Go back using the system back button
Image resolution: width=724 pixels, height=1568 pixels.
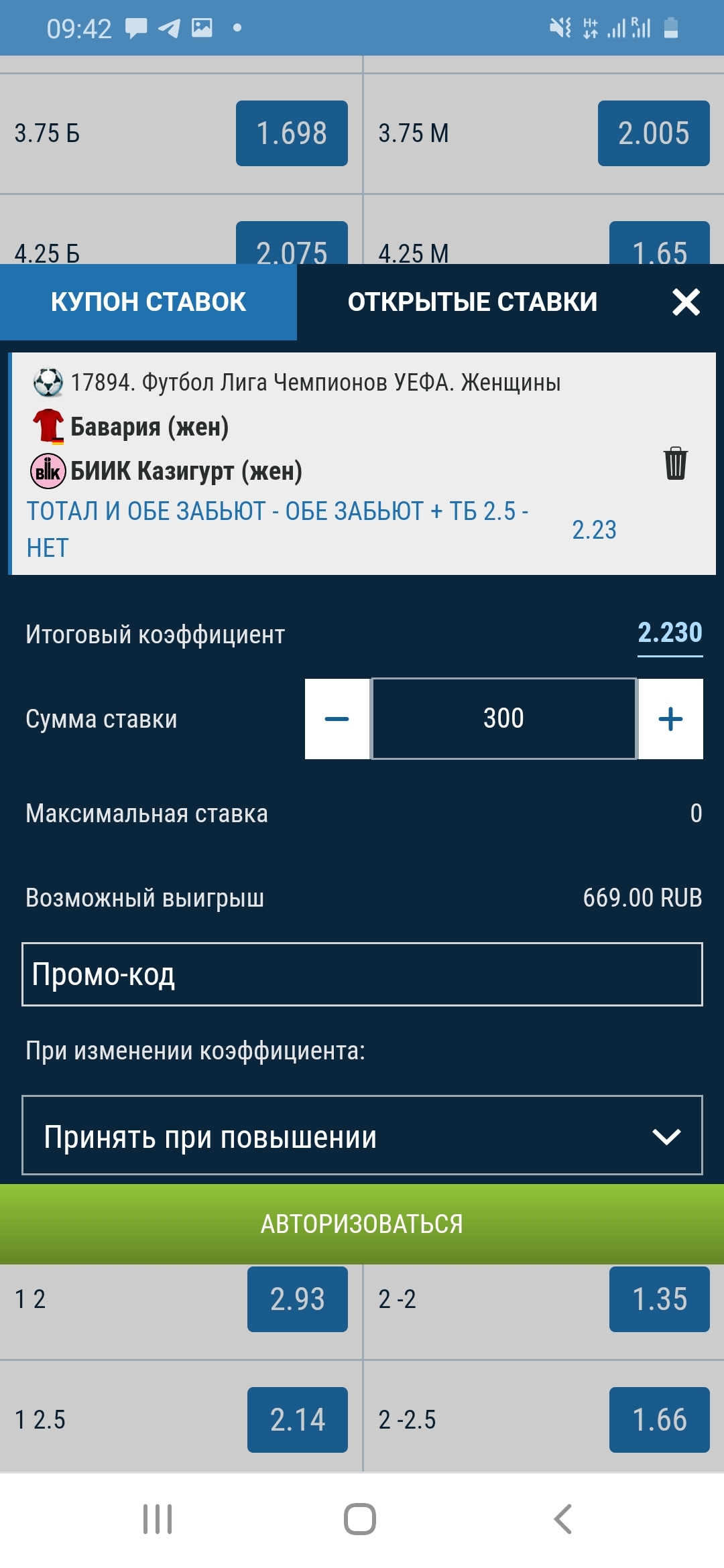tap(563, 1519)
